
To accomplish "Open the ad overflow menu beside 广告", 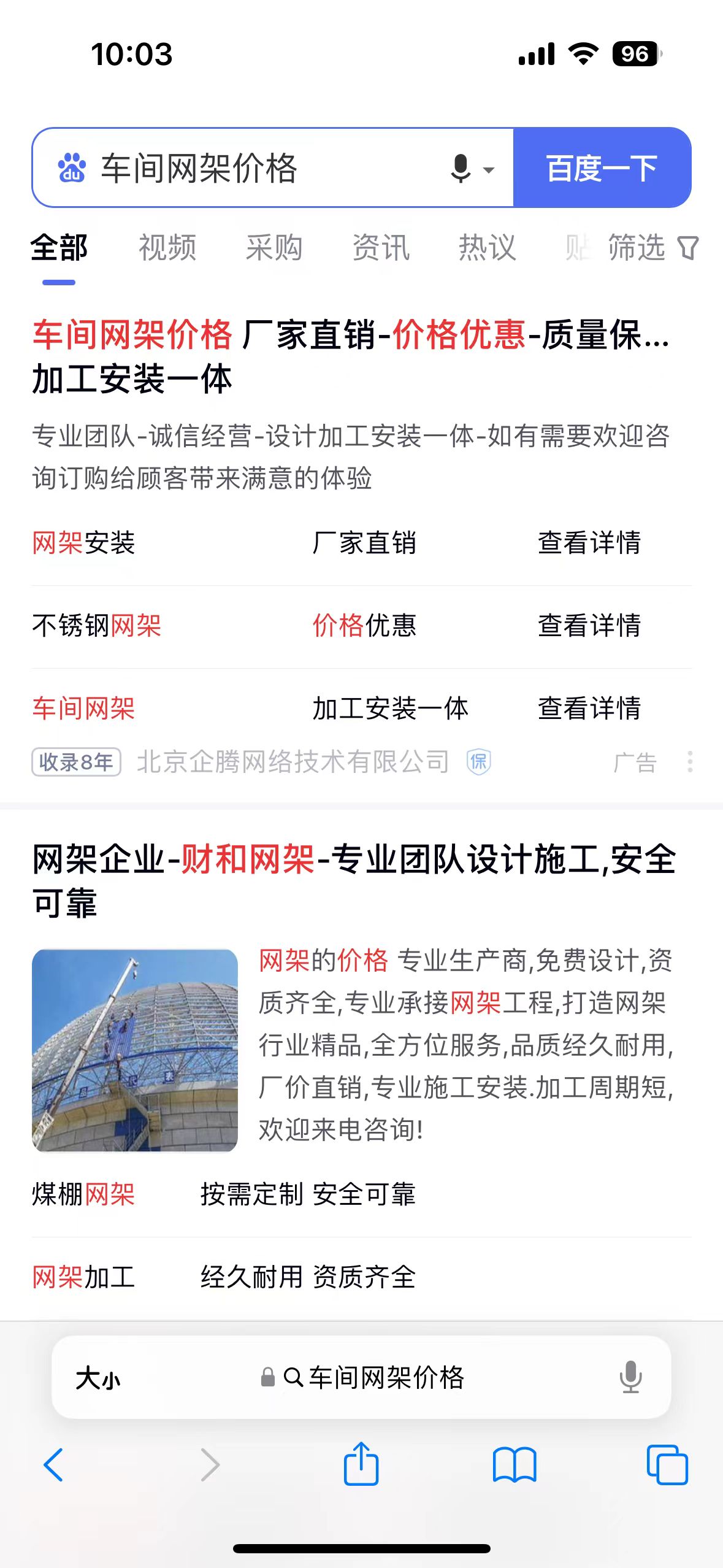I will pyautogui.click(x=690, y=762).
